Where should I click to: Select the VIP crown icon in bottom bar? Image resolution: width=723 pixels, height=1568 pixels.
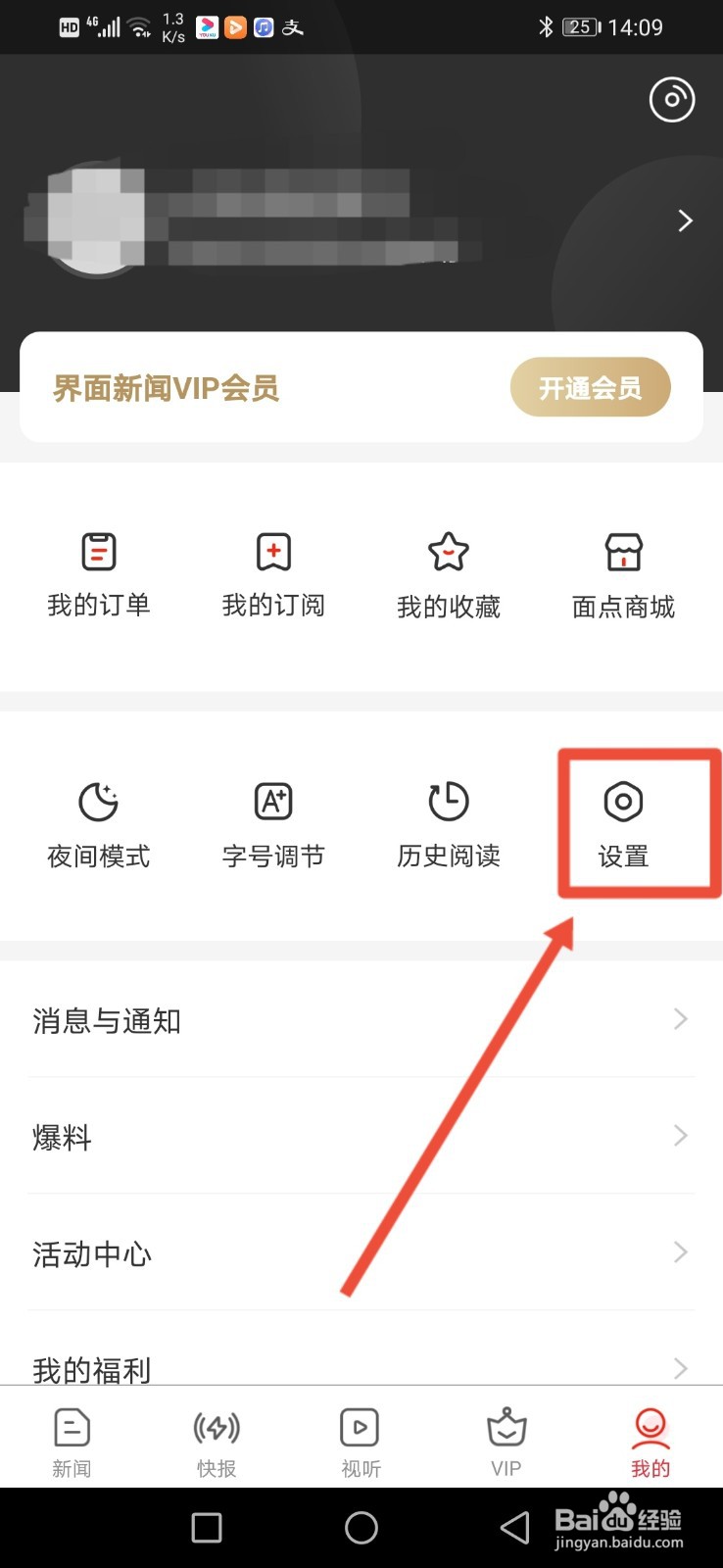pyautogui.click(x=506, y=1436)
